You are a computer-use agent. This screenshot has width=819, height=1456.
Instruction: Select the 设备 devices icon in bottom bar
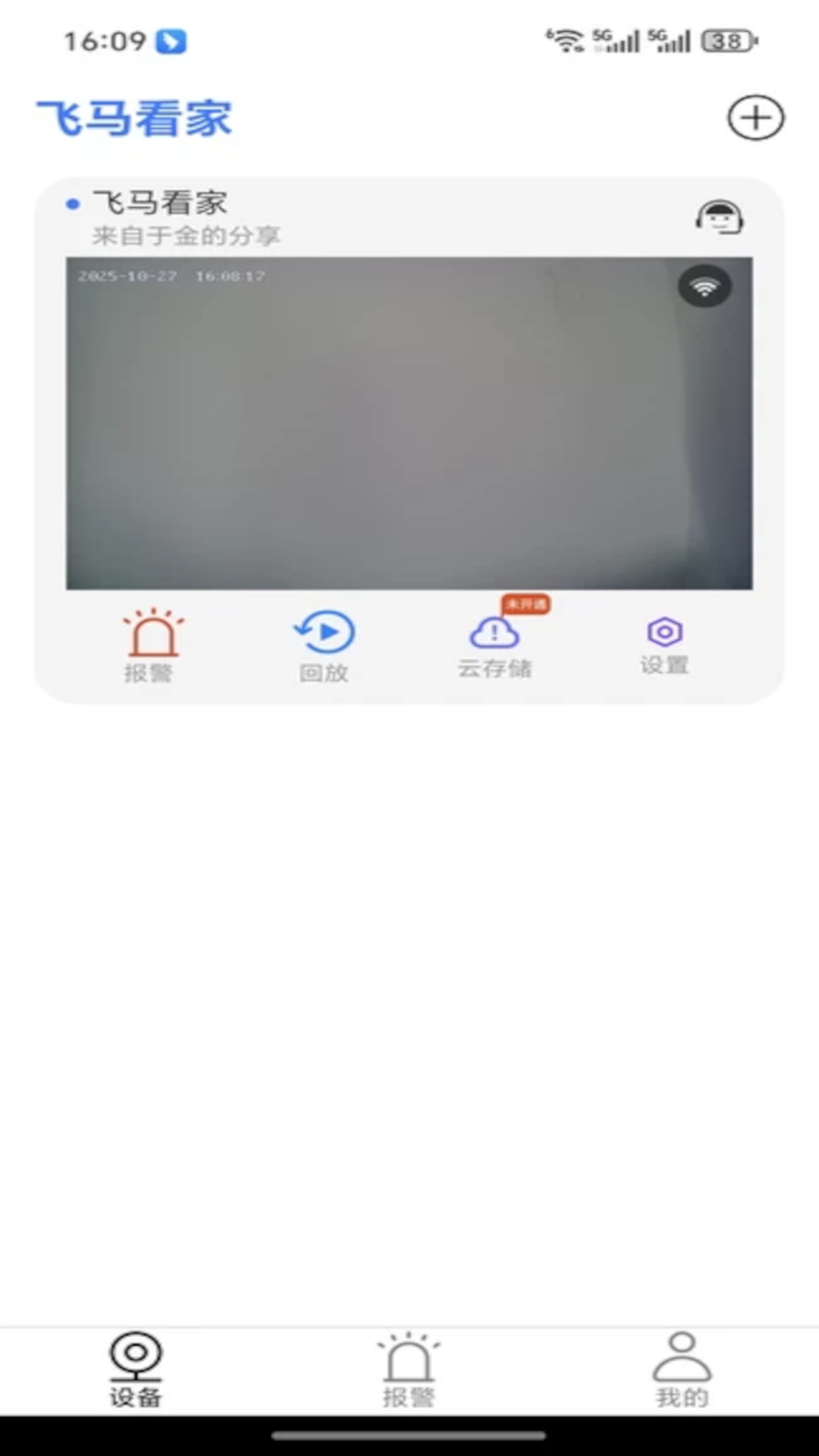[x=135, y=1373]
